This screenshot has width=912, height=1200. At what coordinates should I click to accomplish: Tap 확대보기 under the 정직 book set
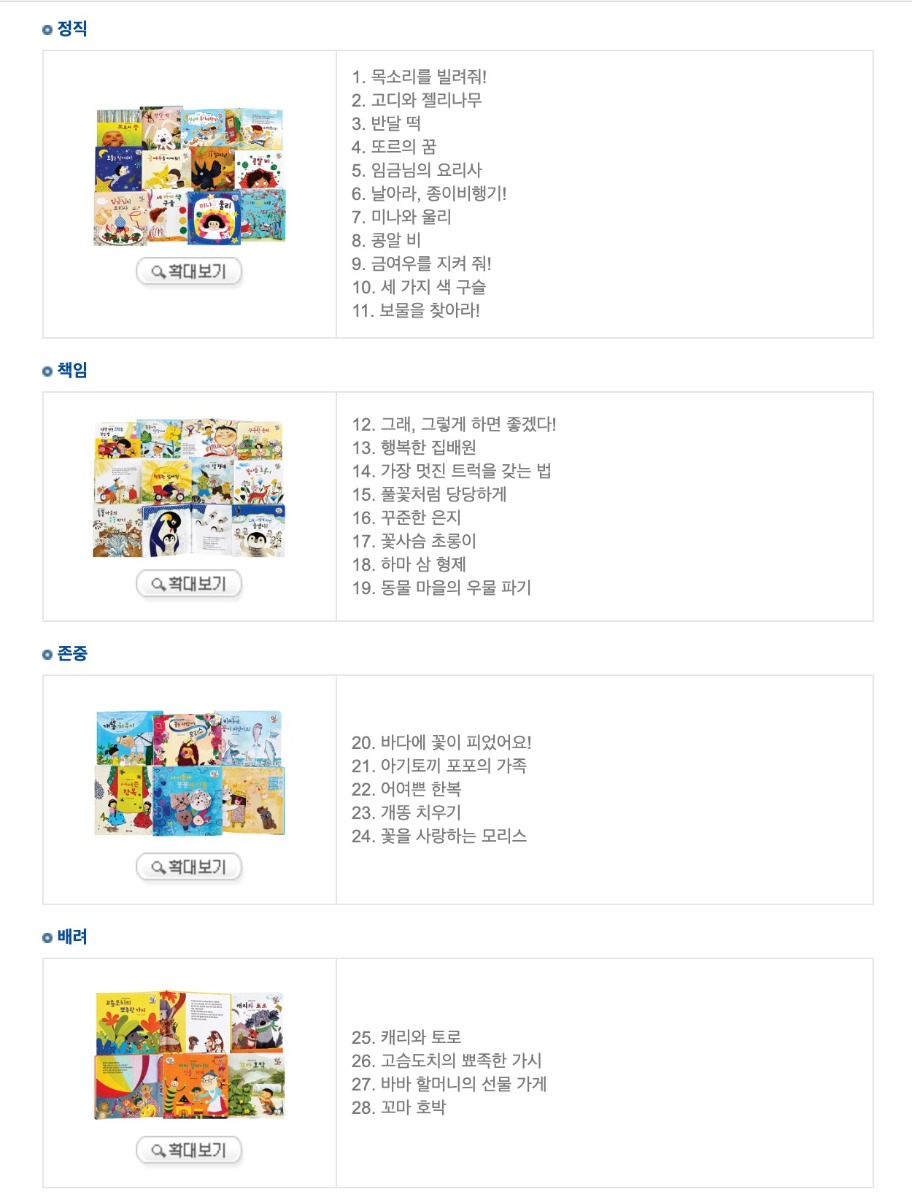189,271
